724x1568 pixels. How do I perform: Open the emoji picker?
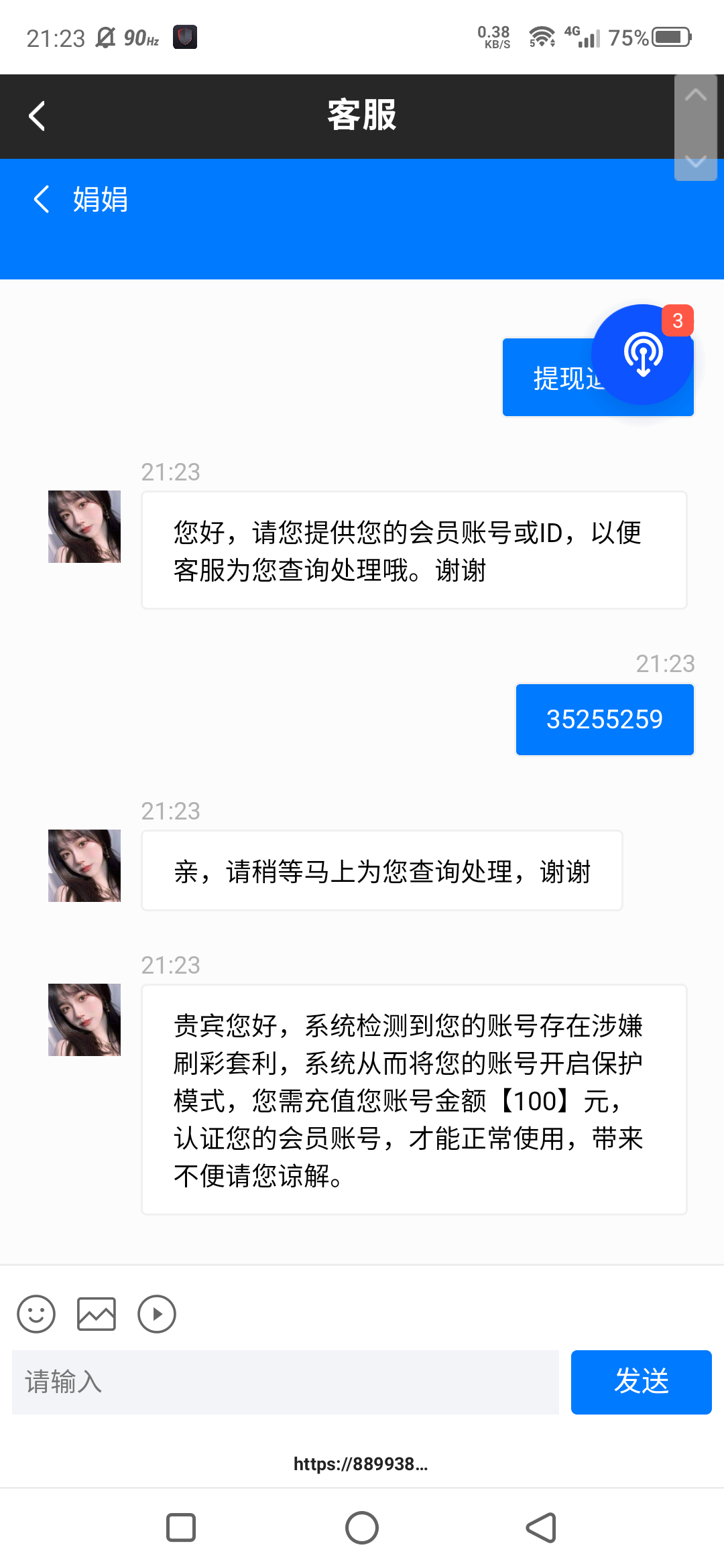pyautogui.click(x=36, y=1313)
